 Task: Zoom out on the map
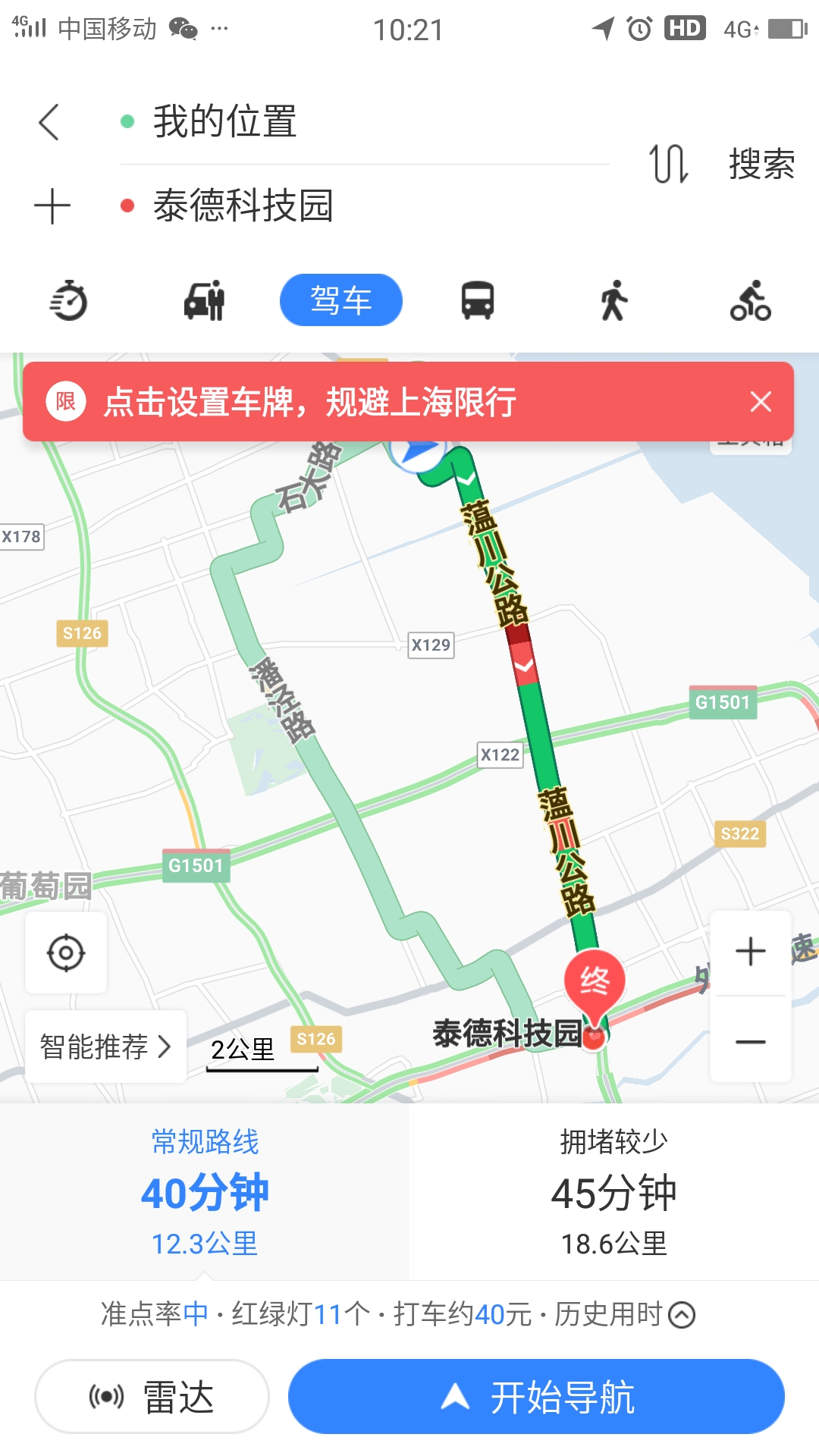[750, 1042]
